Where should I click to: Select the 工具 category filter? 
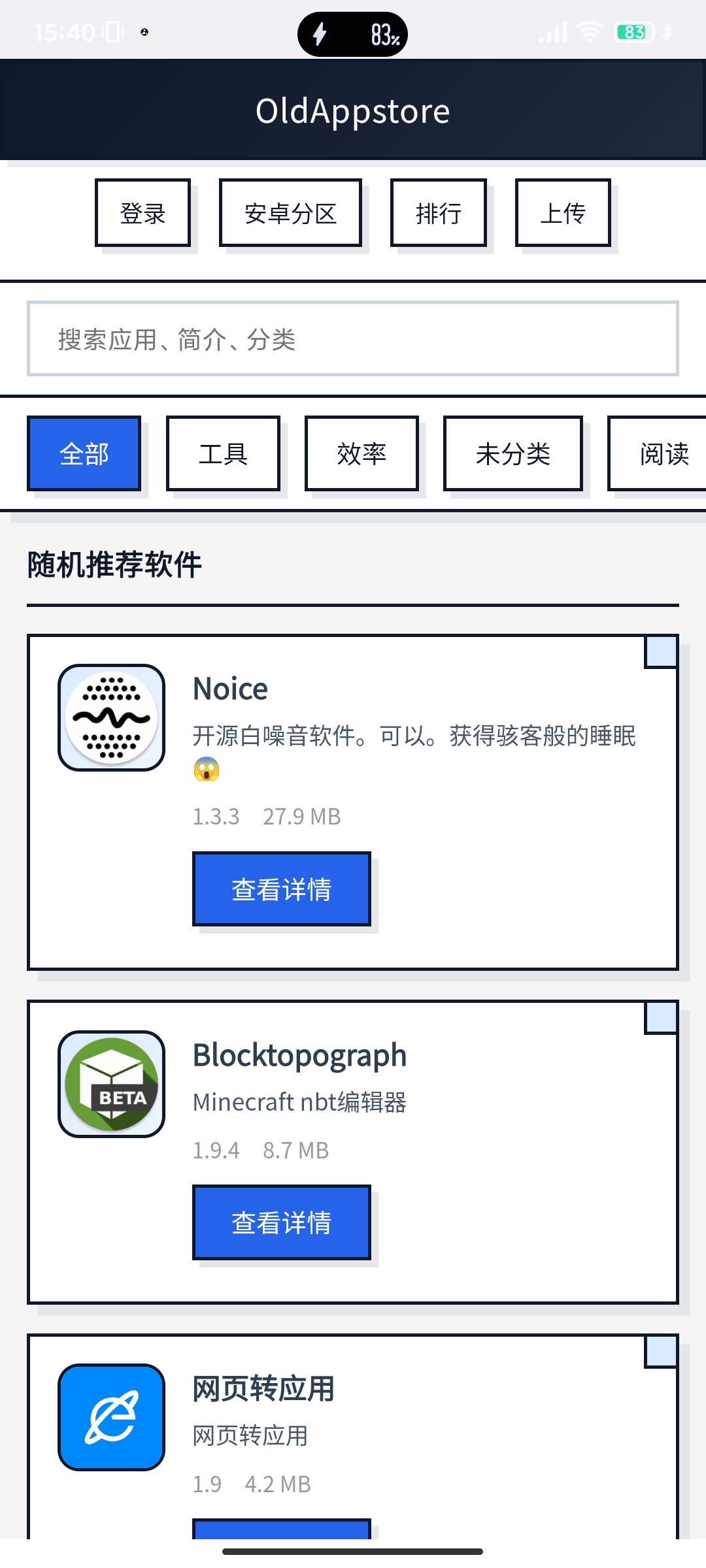pos(224,453)
